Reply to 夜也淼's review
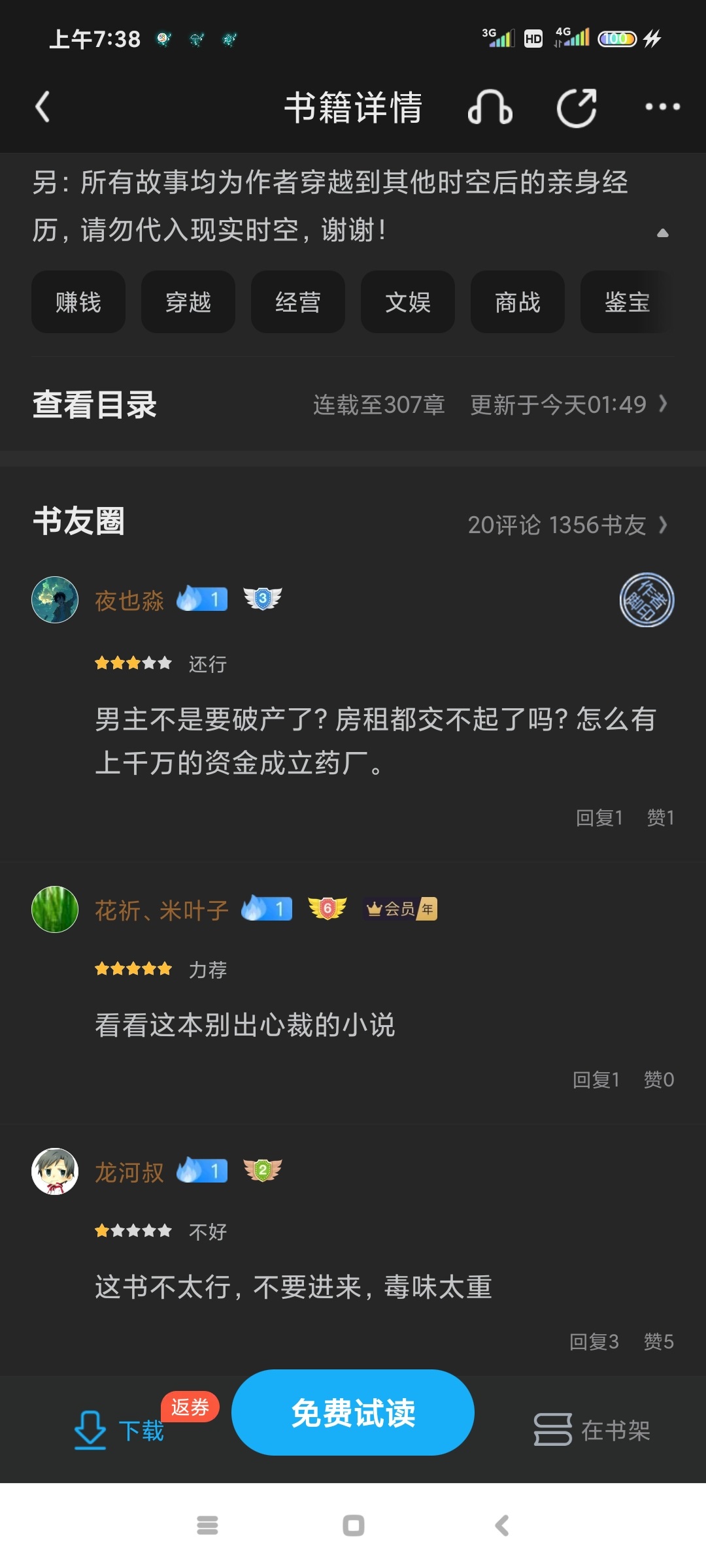The height and width of the screenshot is (1568, 706). [599, 817]
